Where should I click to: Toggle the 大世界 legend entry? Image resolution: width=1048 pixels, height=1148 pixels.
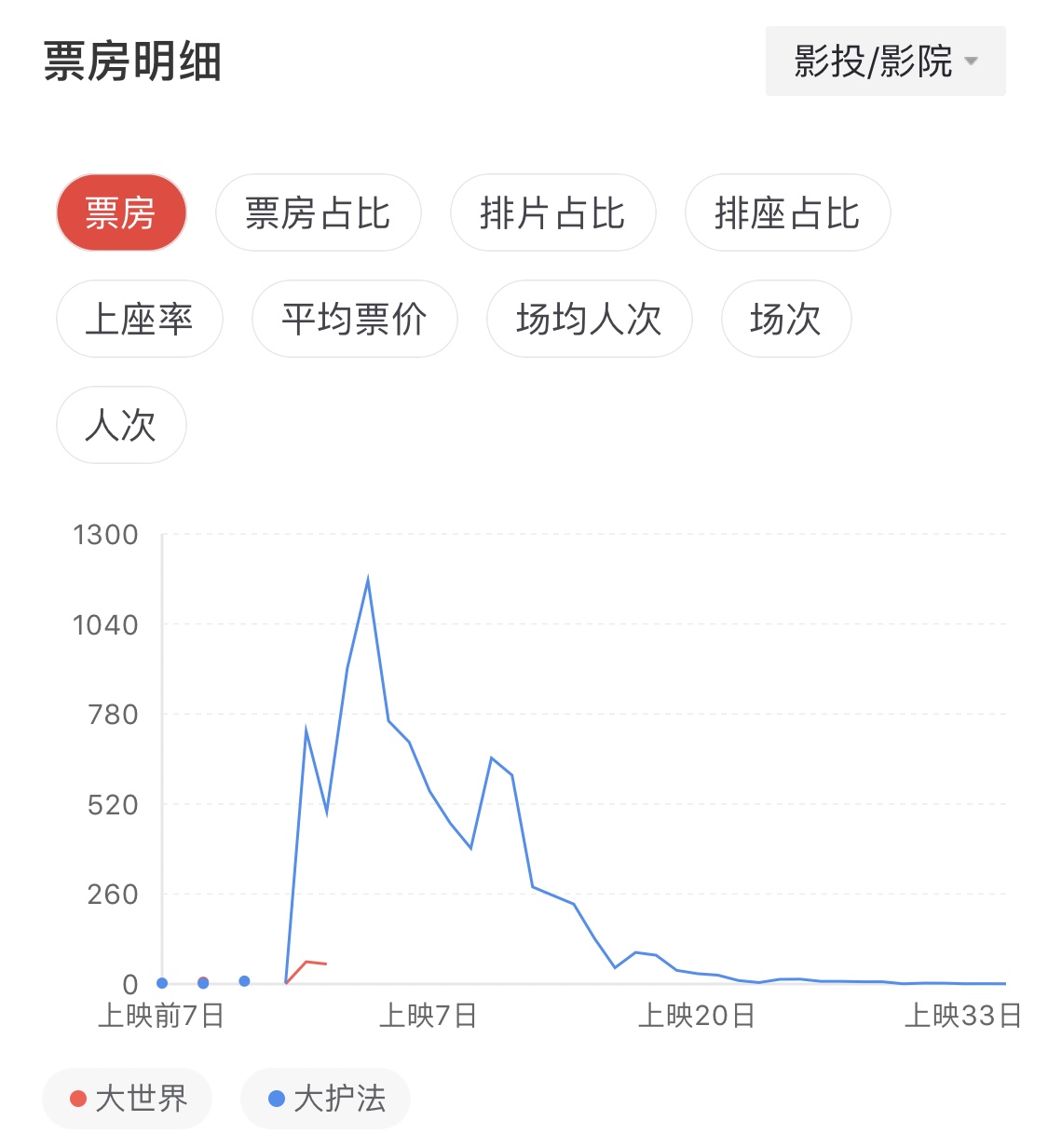coord(127,1099)
